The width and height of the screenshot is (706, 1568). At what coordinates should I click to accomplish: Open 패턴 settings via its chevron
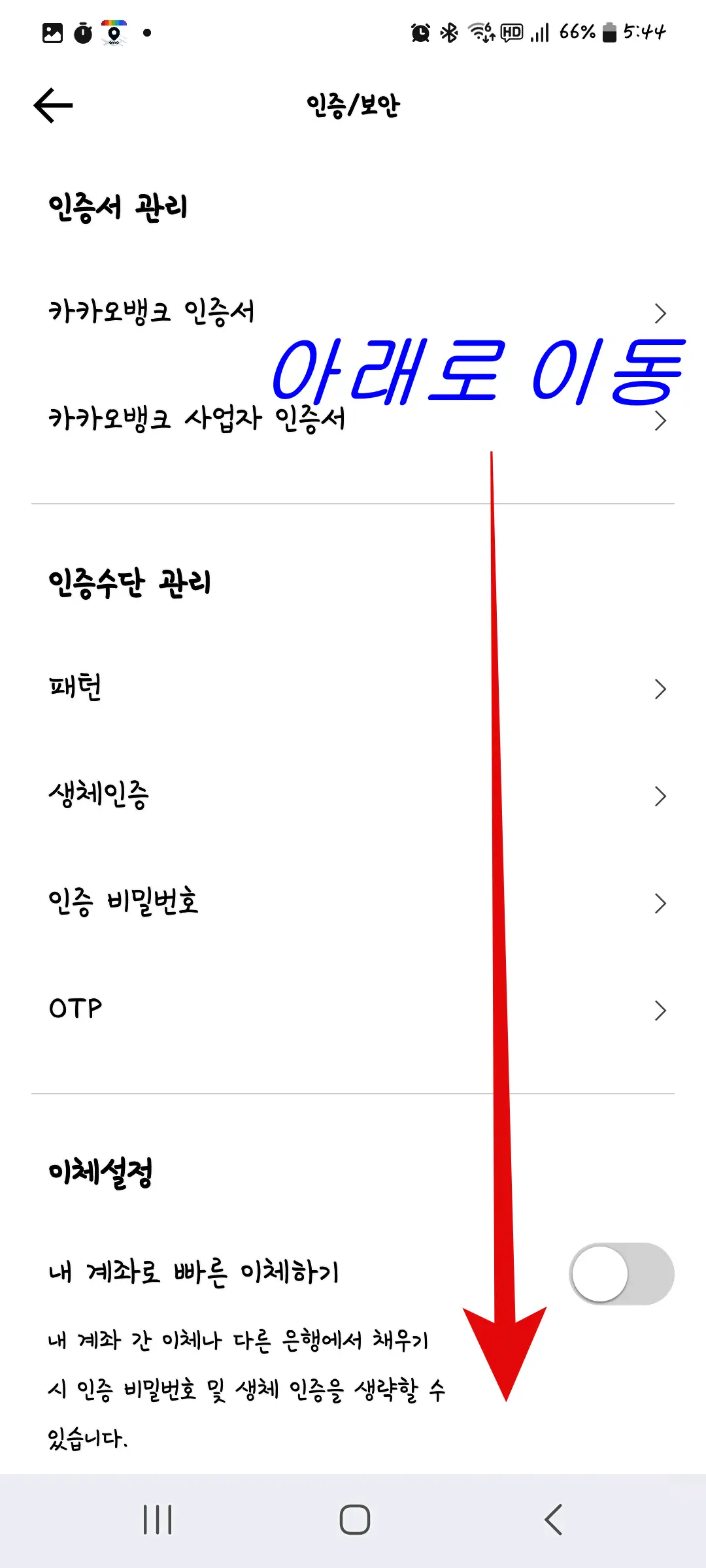(x=661, y=688)
